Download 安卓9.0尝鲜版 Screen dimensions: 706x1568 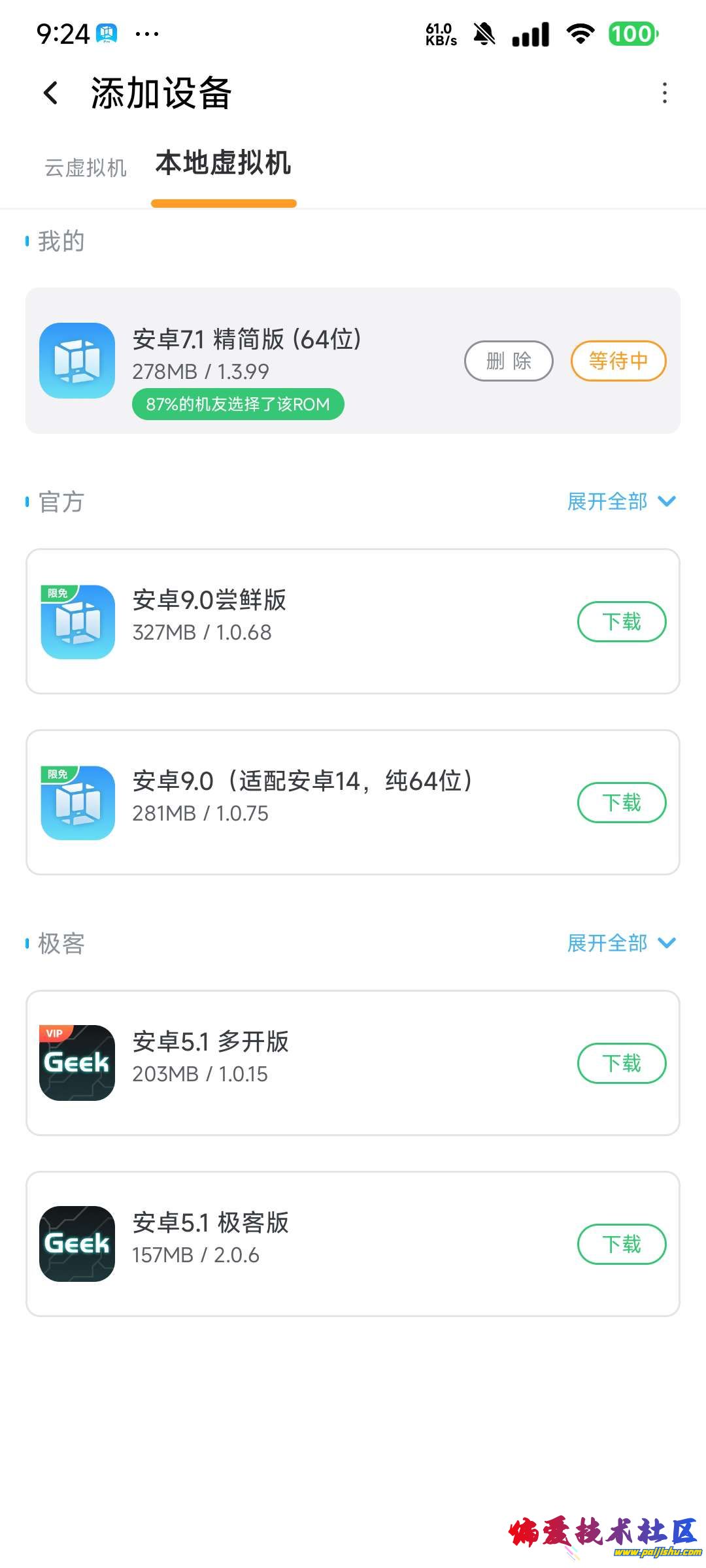tap(621, 621)
